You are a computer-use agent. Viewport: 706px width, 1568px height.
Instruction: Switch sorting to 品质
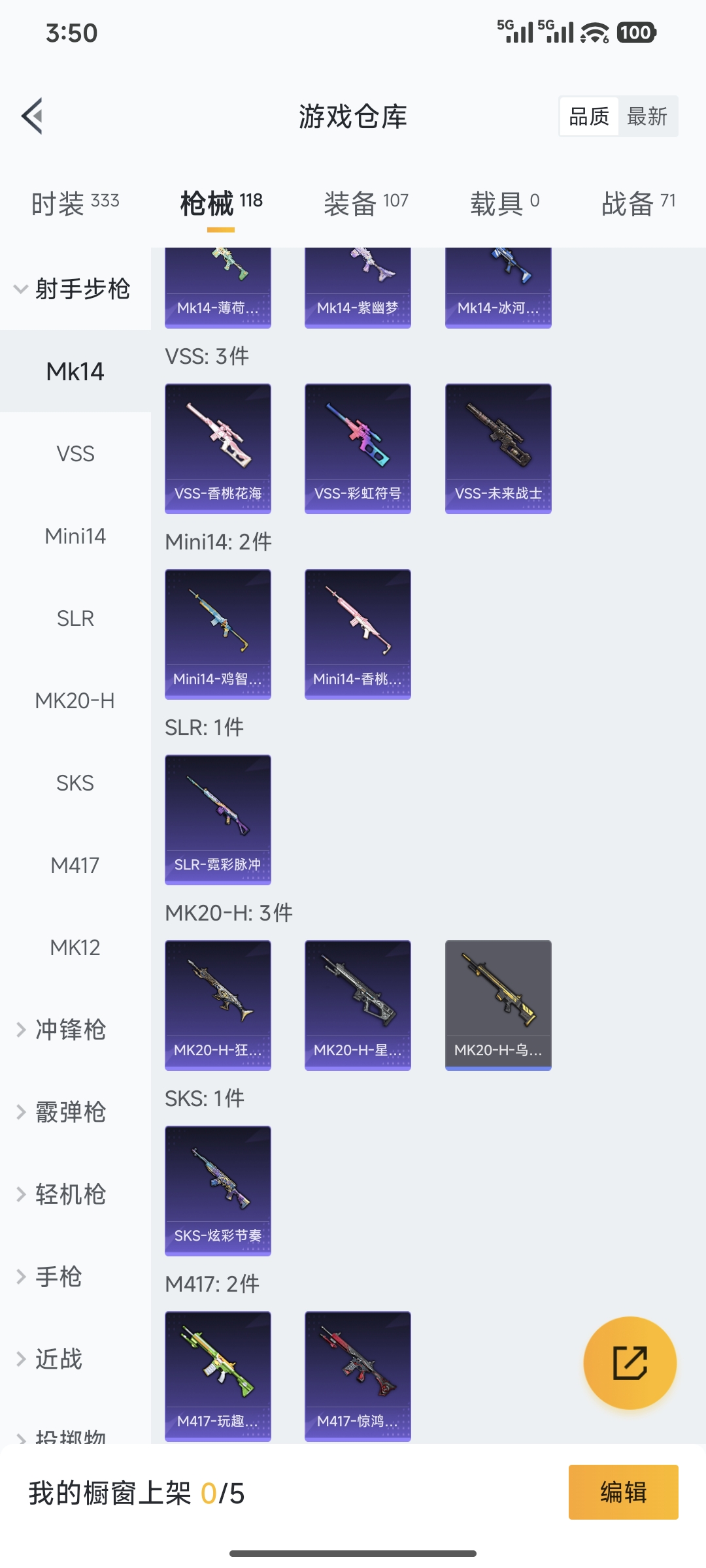(x=586, y=116)
